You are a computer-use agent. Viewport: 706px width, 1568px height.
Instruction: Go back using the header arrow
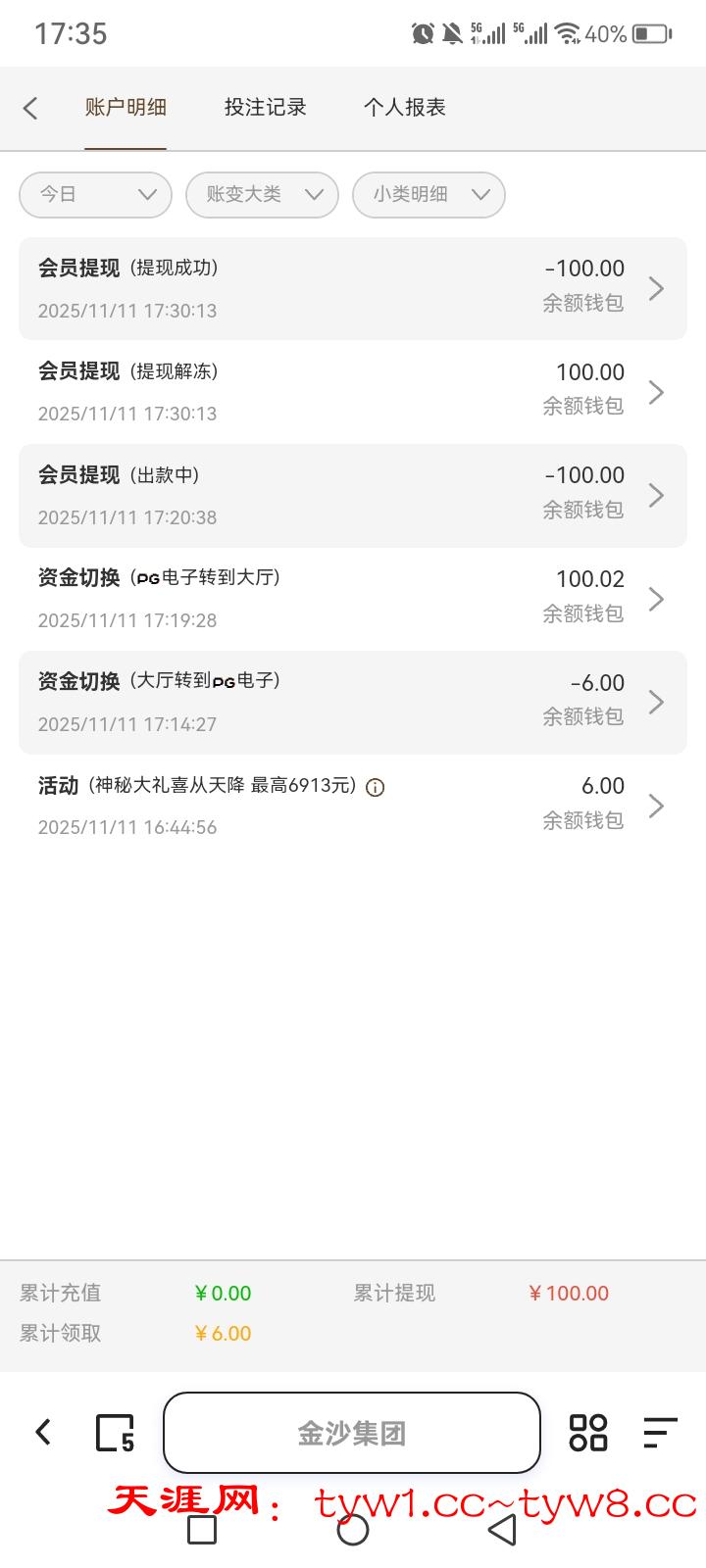tap(30, 108)
